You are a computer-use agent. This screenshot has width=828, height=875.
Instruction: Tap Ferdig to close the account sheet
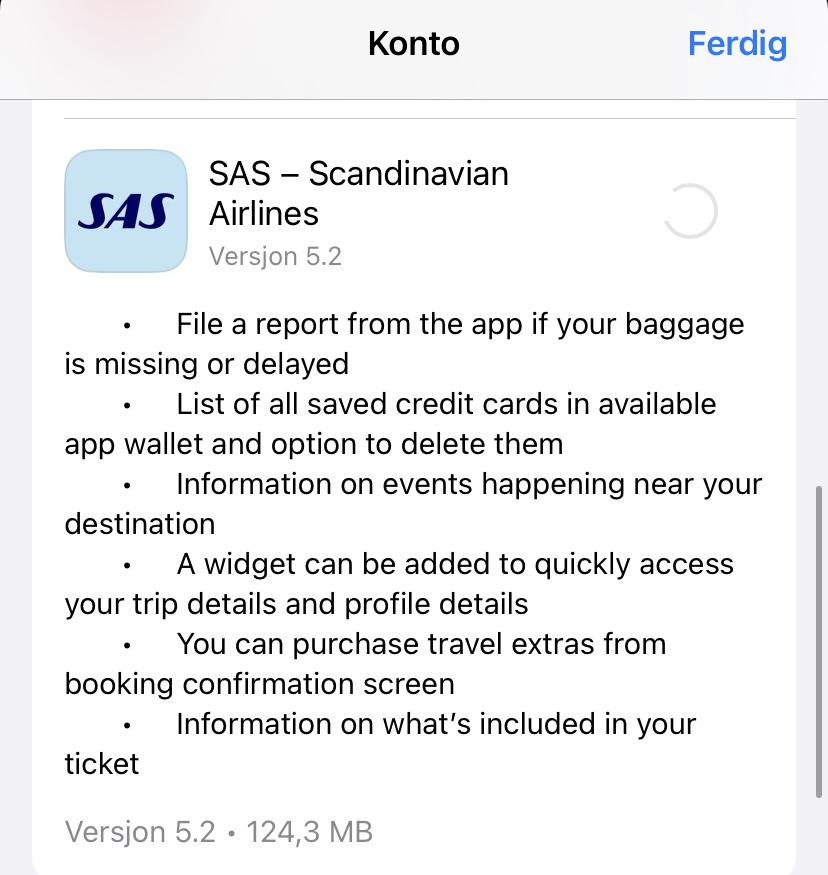pos(737,44)
